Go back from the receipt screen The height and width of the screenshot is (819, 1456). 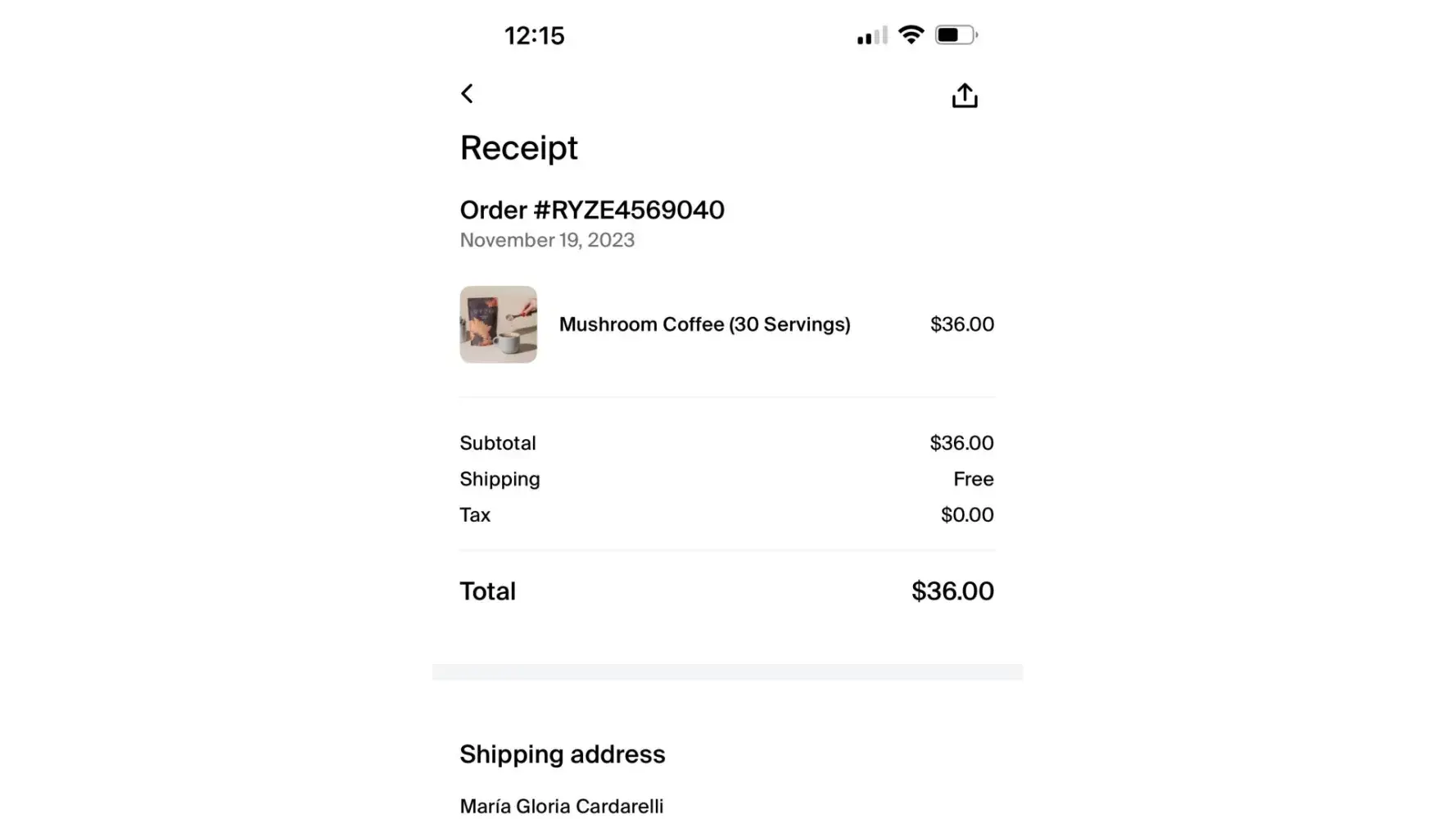coord(467,94)
